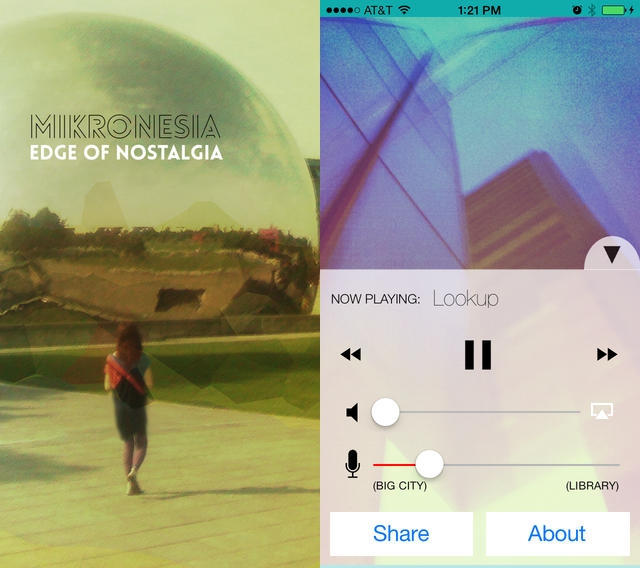The height and width of the screenshot is (568, 640).
Task: Tap the Big City to Library slider
Action: 430,464
